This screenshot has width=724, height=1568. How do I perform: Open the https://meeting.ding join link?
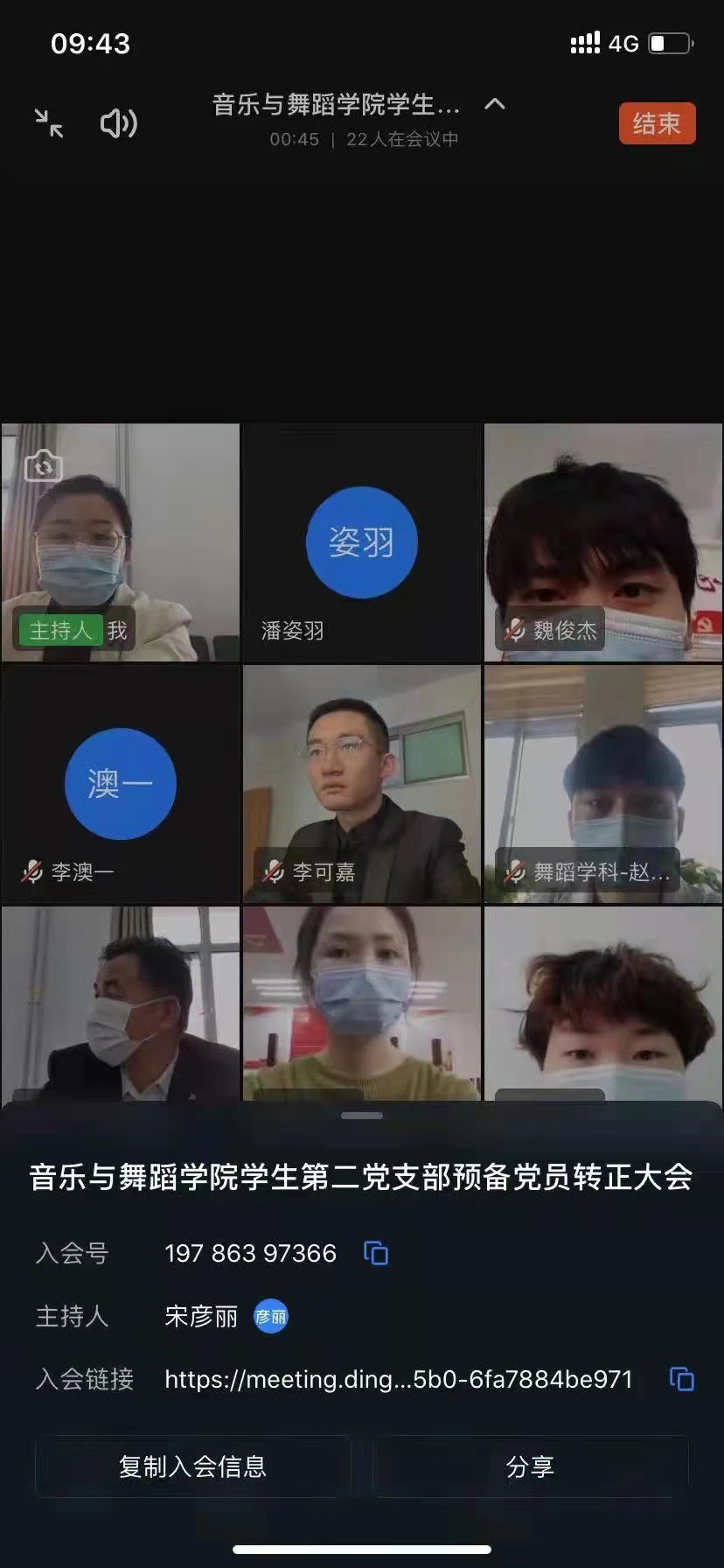click(399, 1380)
